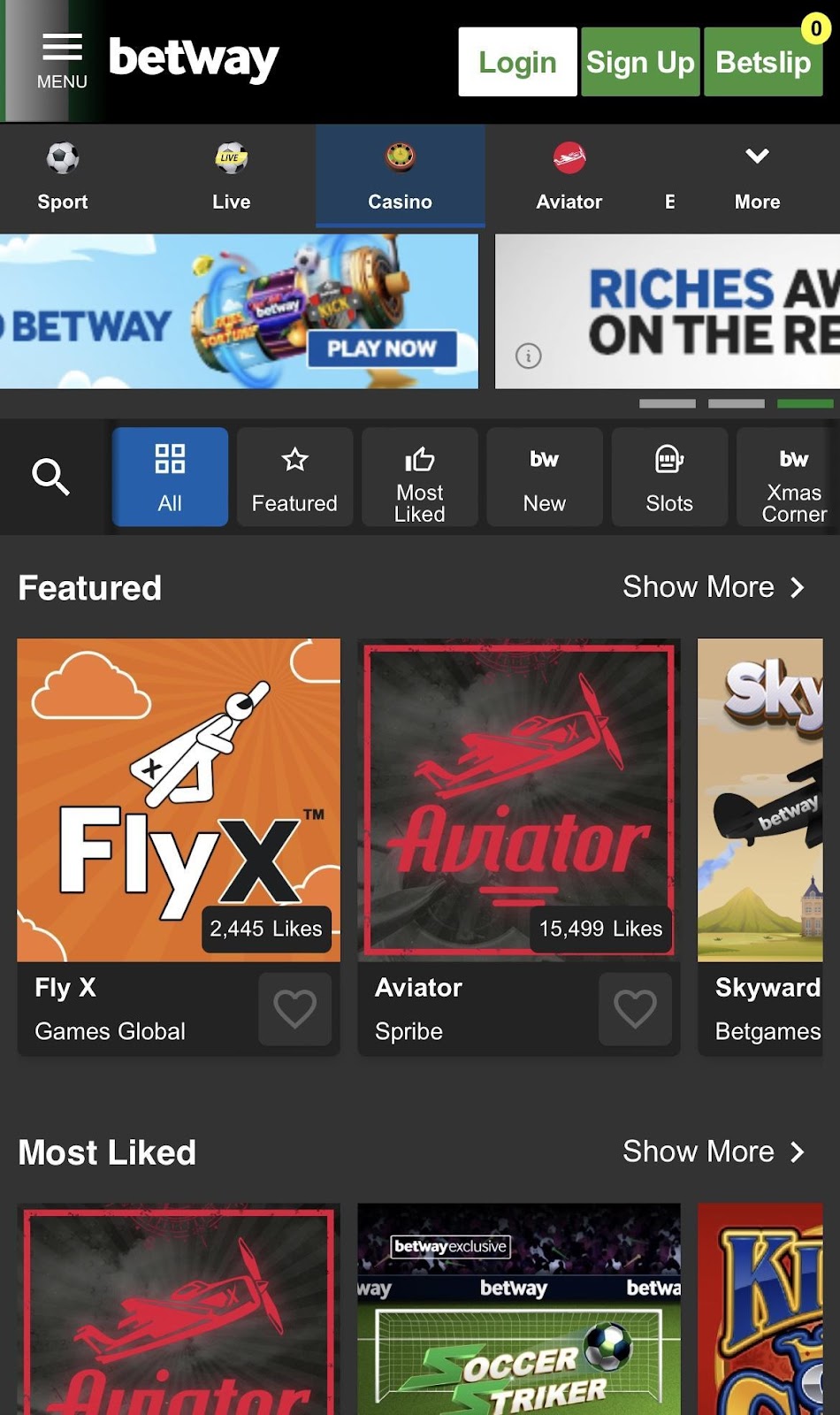The height and width of the screenshot is (1415, 840).
Task: Switch to the Sport tab
Action: (63, 177)
